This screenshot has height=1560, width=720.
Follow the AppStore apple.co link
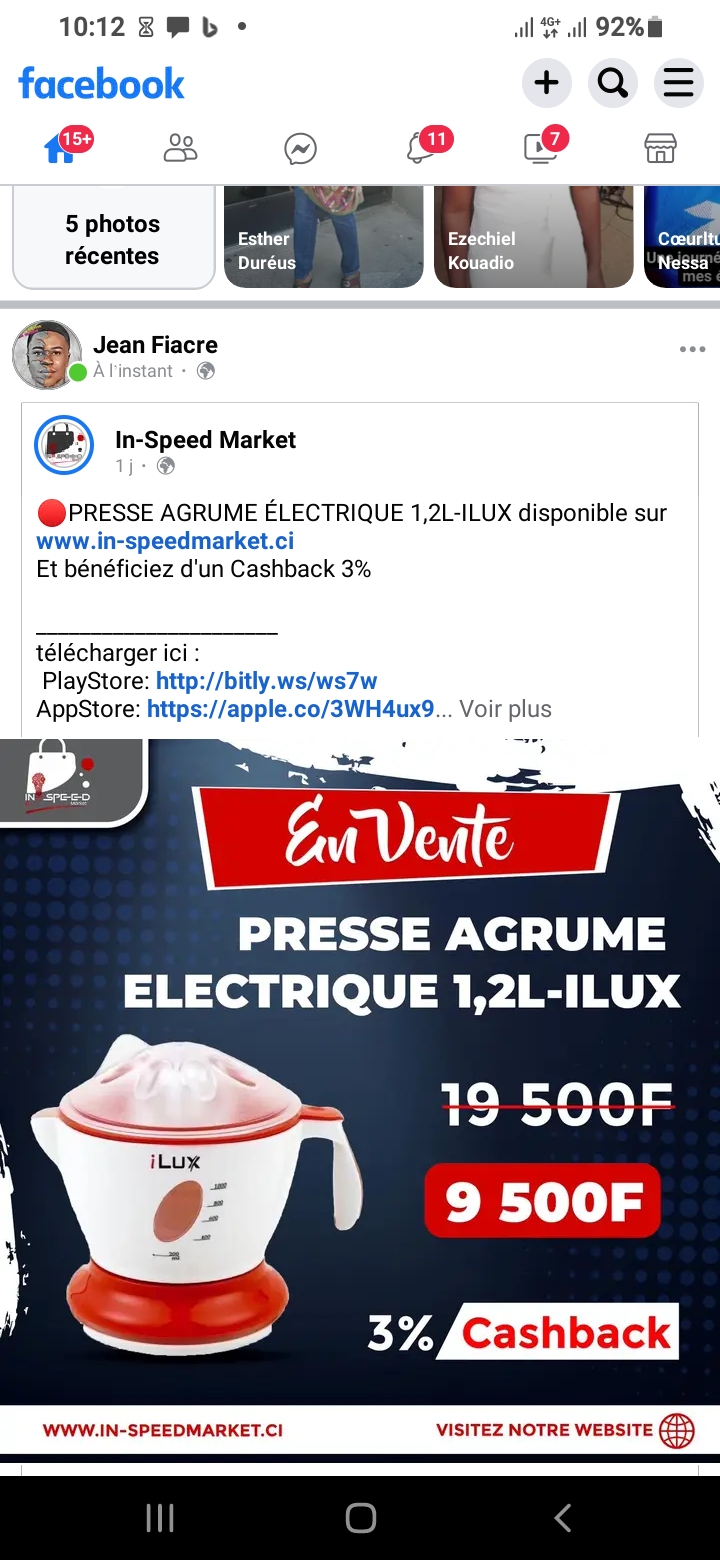point(290,709)
